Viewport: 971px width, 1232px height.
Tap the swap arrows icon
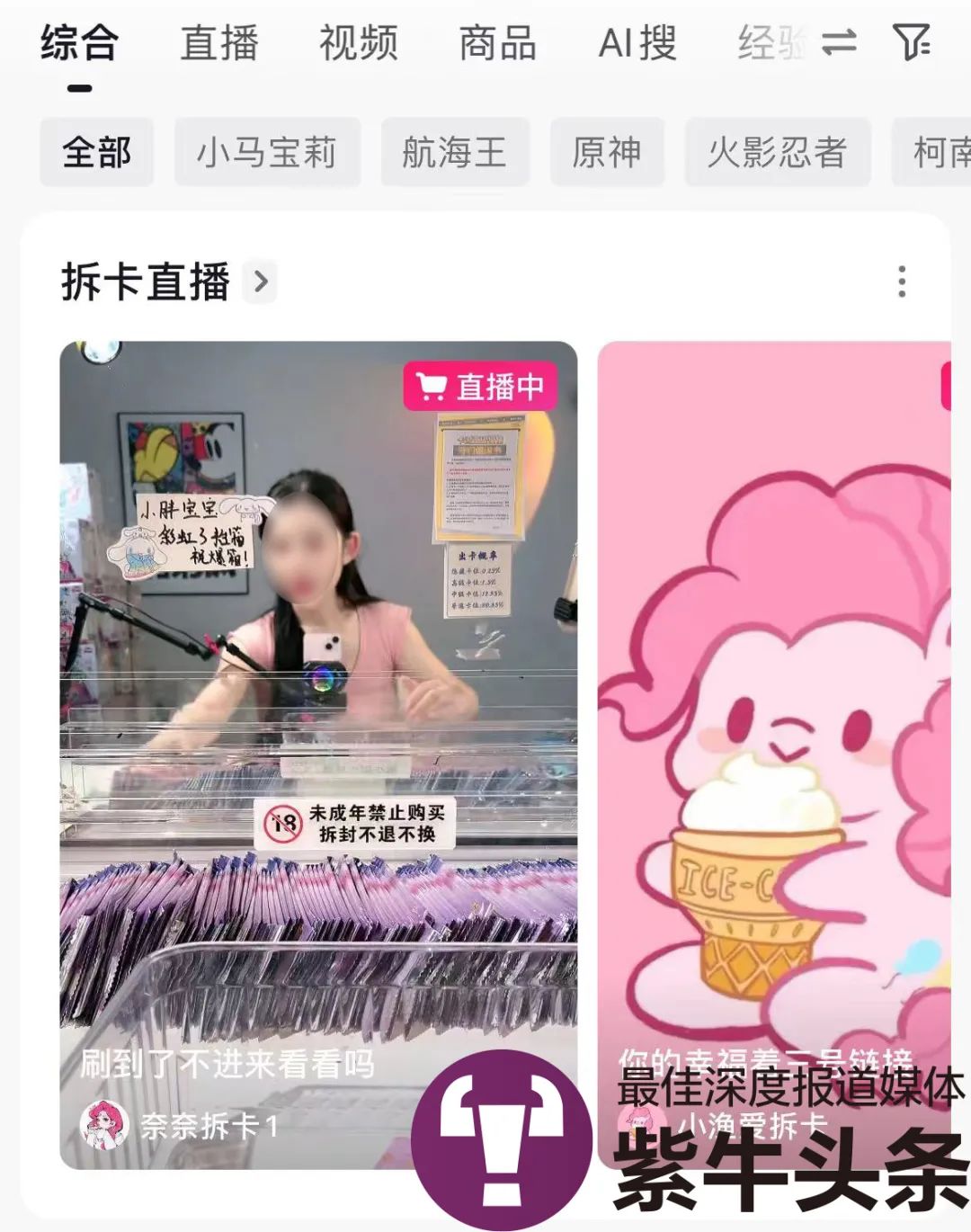839,42
